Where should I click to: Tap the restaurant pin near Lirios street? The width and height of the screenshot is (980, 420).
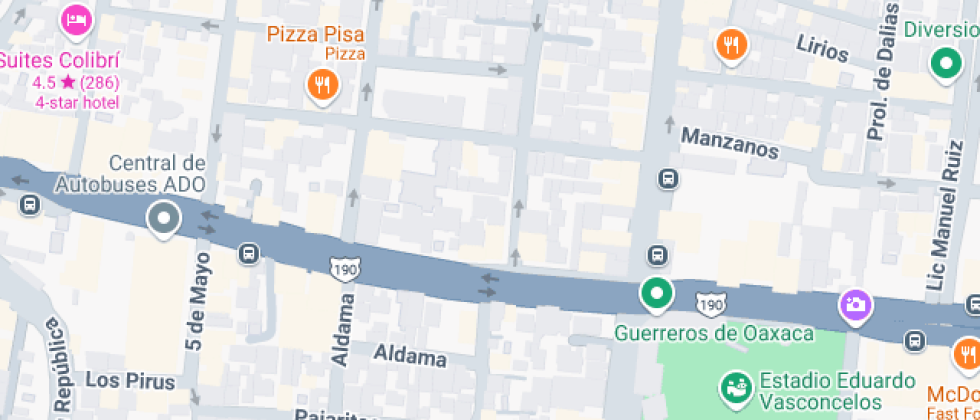coord(732,45)
